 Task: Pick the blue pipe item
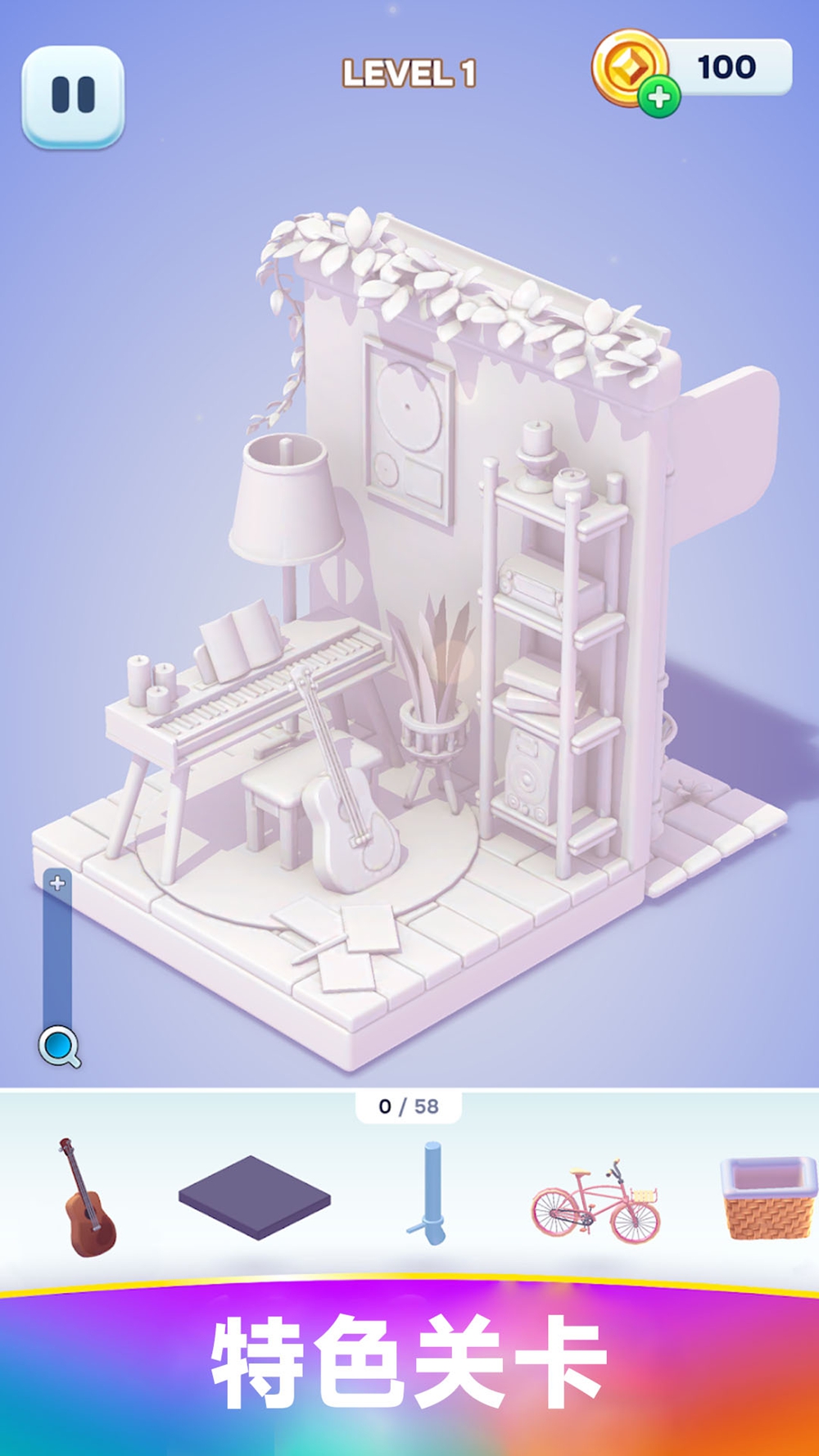(x=430, y=1193)
